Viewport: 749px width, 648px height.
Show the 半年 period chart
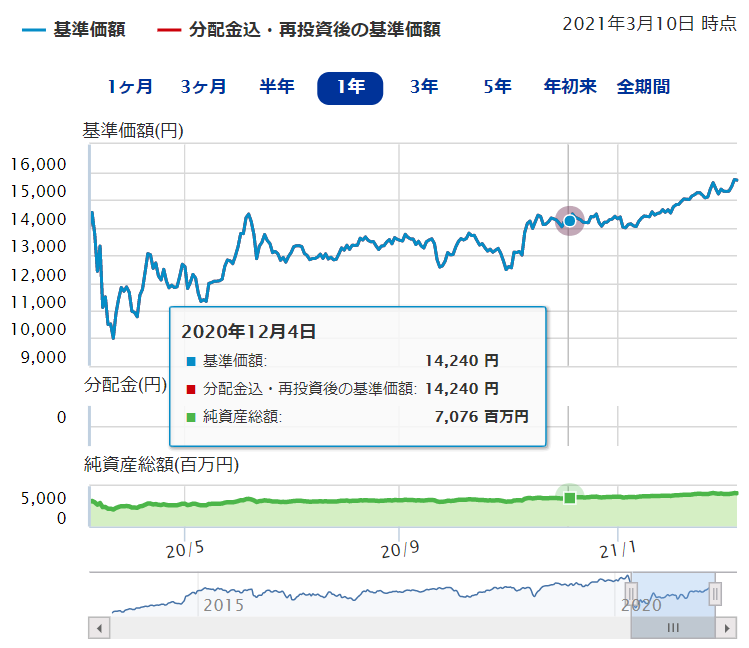pos(276,87)
